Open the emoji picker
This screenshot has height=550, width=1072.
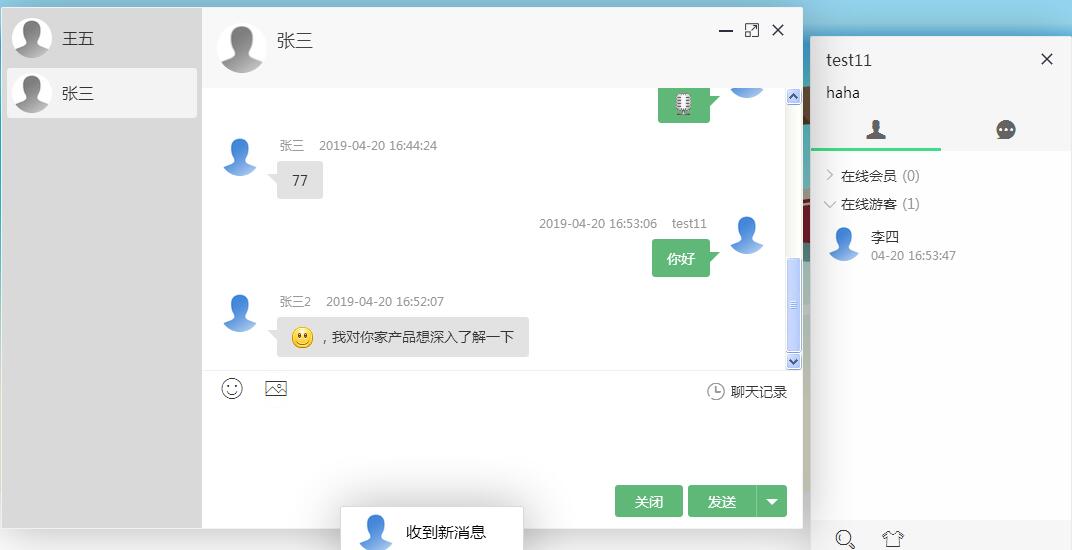232,389
